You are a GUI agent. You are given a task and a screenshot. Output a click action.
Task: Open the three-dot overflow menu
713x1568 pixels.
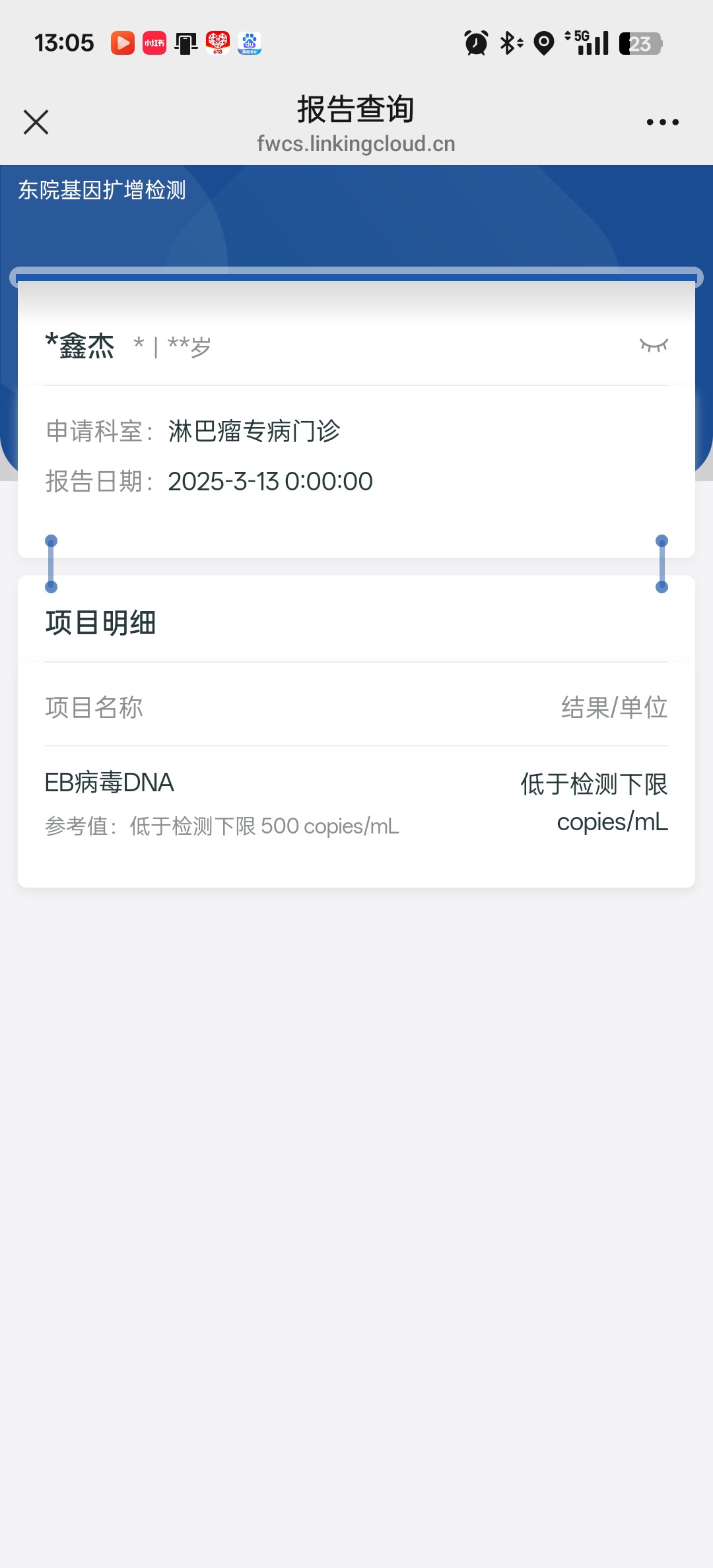[662, 122]
